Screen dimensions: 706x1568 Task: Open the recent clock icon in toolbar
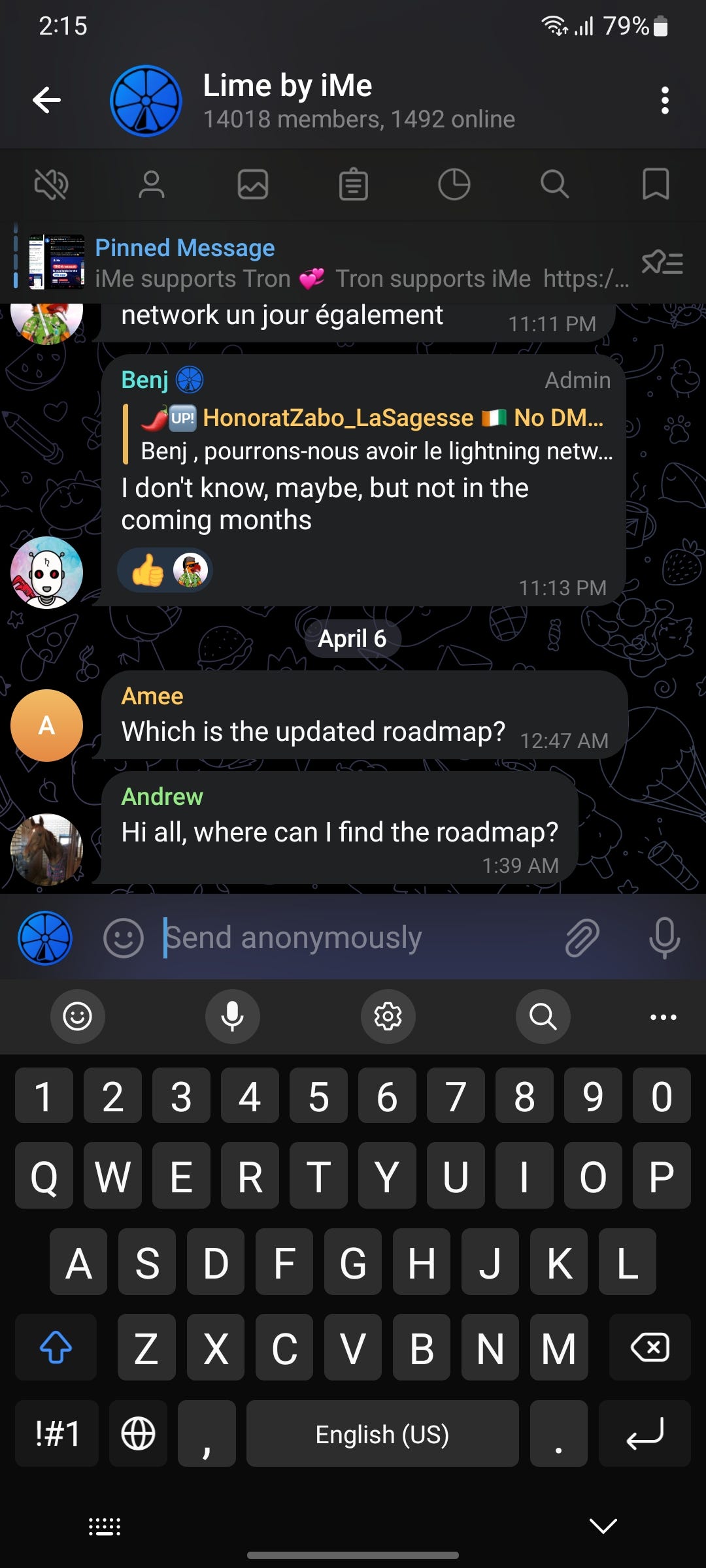coord(454,184)
